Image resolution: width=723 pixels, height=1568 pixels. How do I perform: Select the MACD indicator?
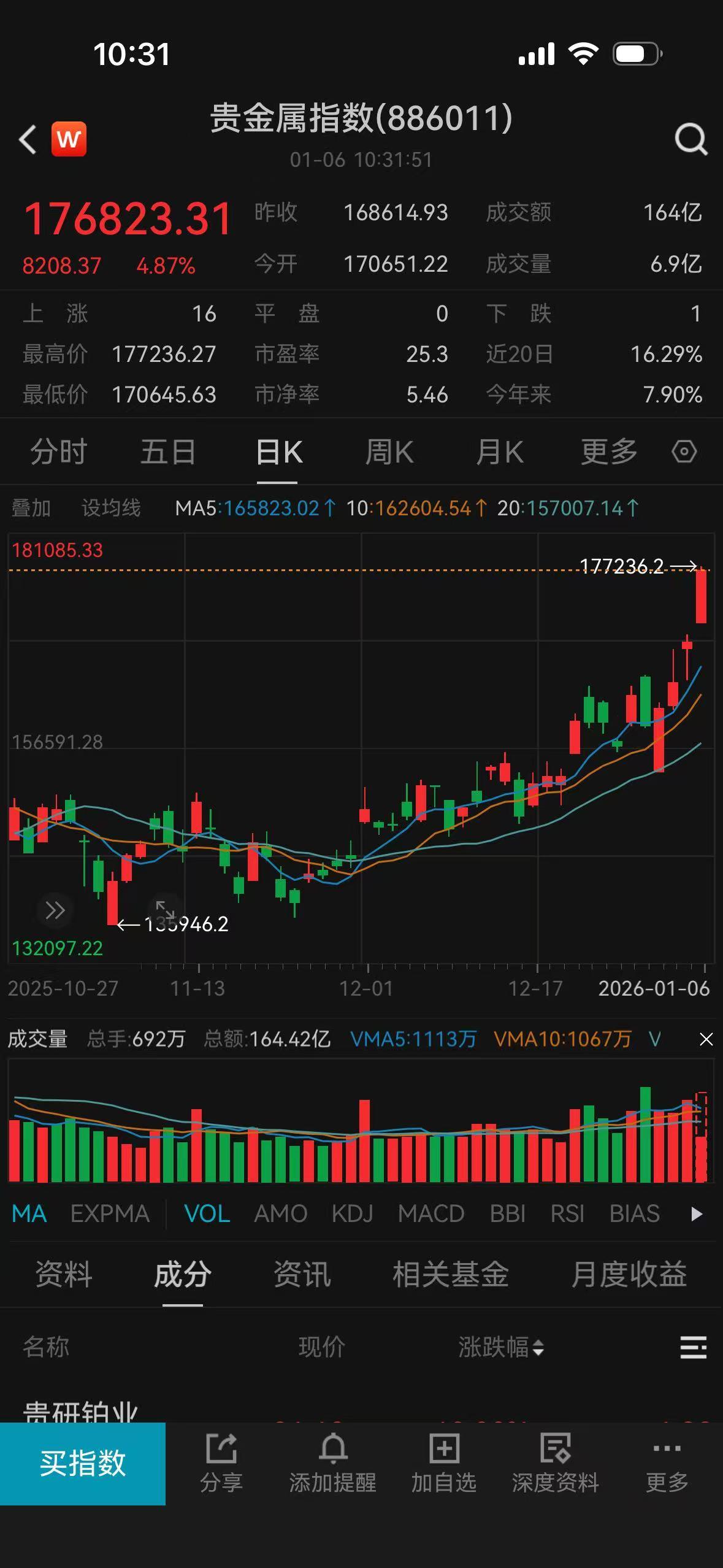[x=431, y=1213]
